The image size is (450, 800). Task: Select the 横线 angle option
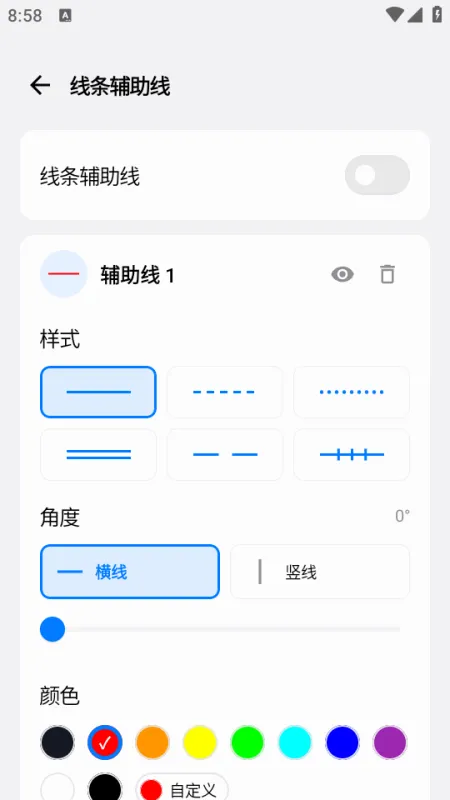pyautogui.click(x=130, y=571)
